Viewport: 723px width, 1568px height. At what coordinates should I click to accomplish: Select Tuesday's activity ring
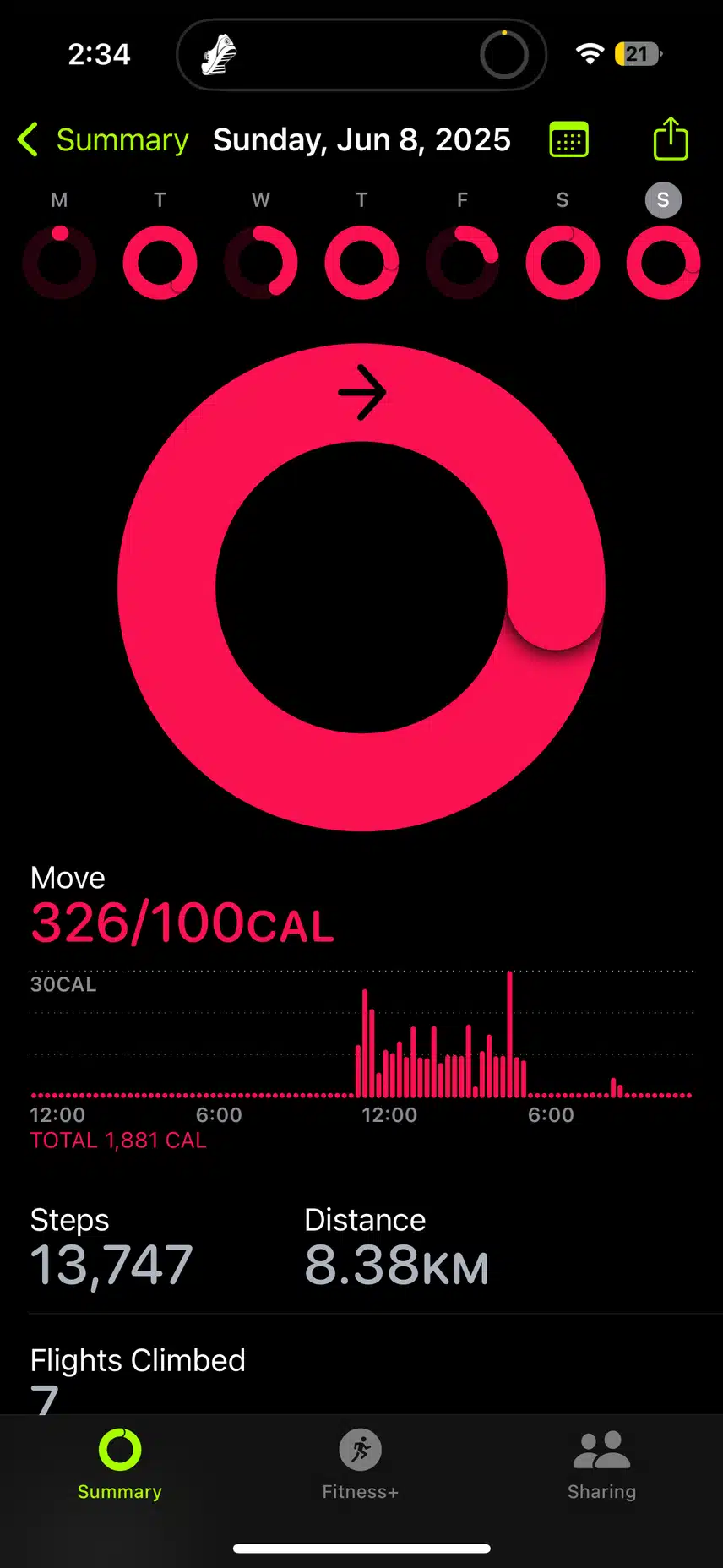click(160, 262)
